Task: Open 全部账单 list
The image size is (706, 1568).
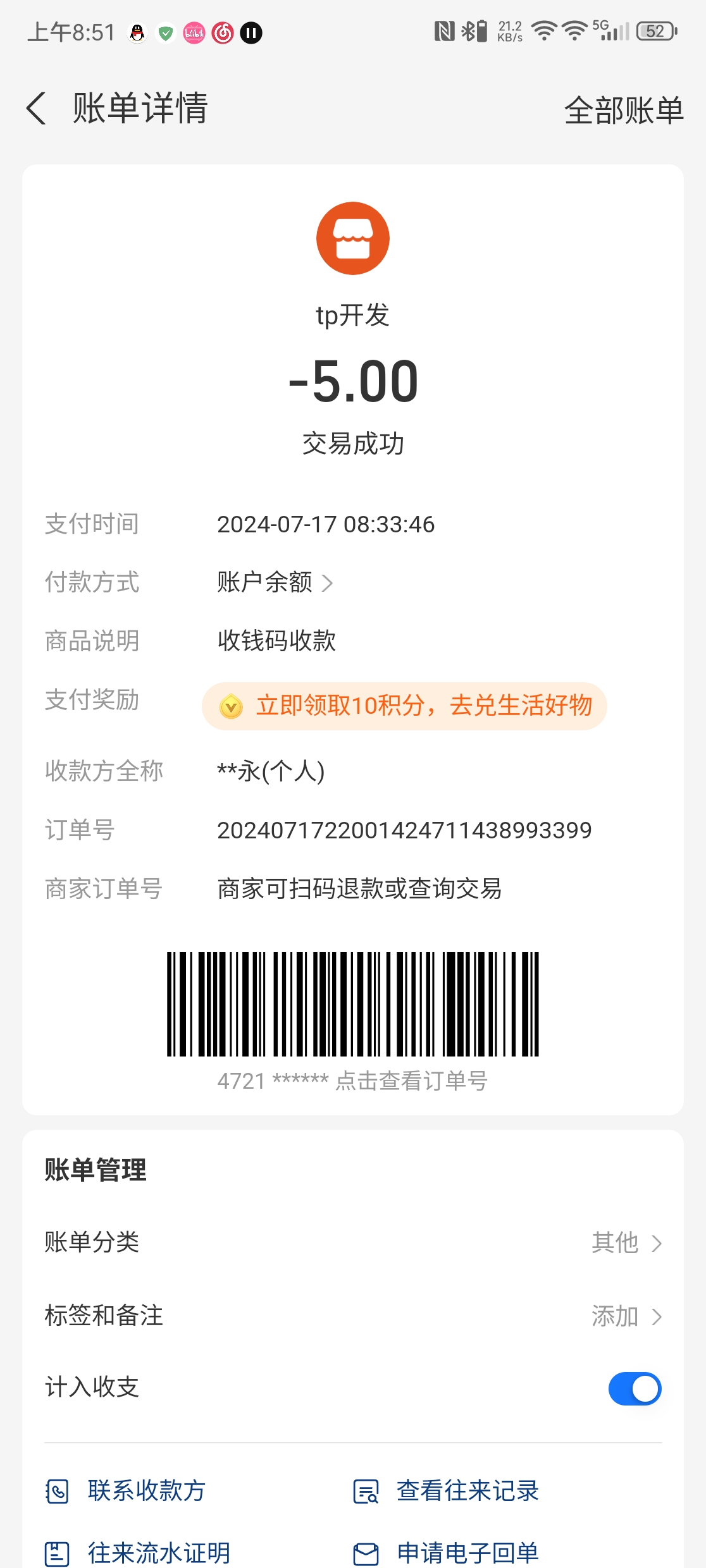Action: tap(623, 111)
